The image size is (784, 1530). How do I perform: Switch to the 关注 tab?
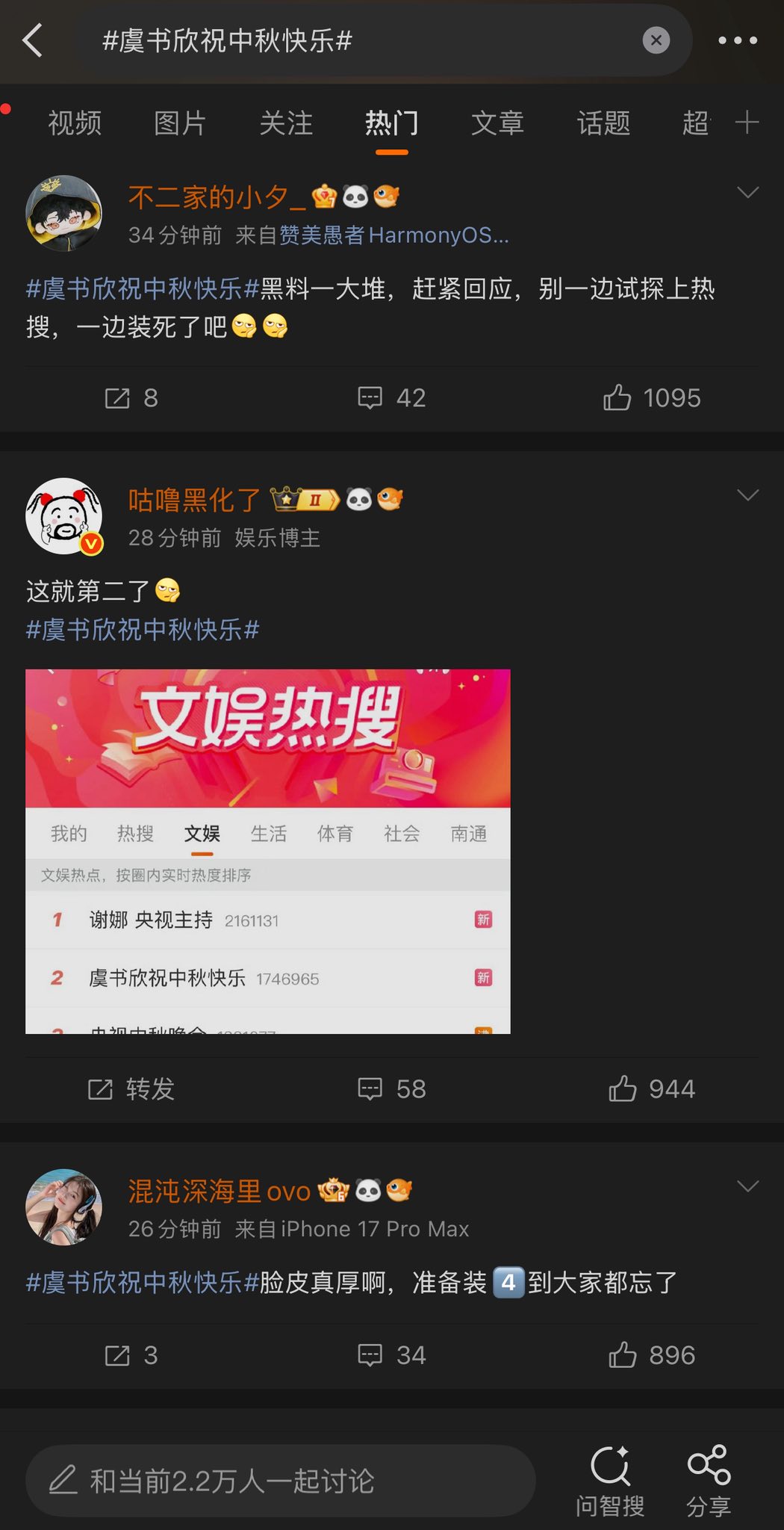coord(286,123)
